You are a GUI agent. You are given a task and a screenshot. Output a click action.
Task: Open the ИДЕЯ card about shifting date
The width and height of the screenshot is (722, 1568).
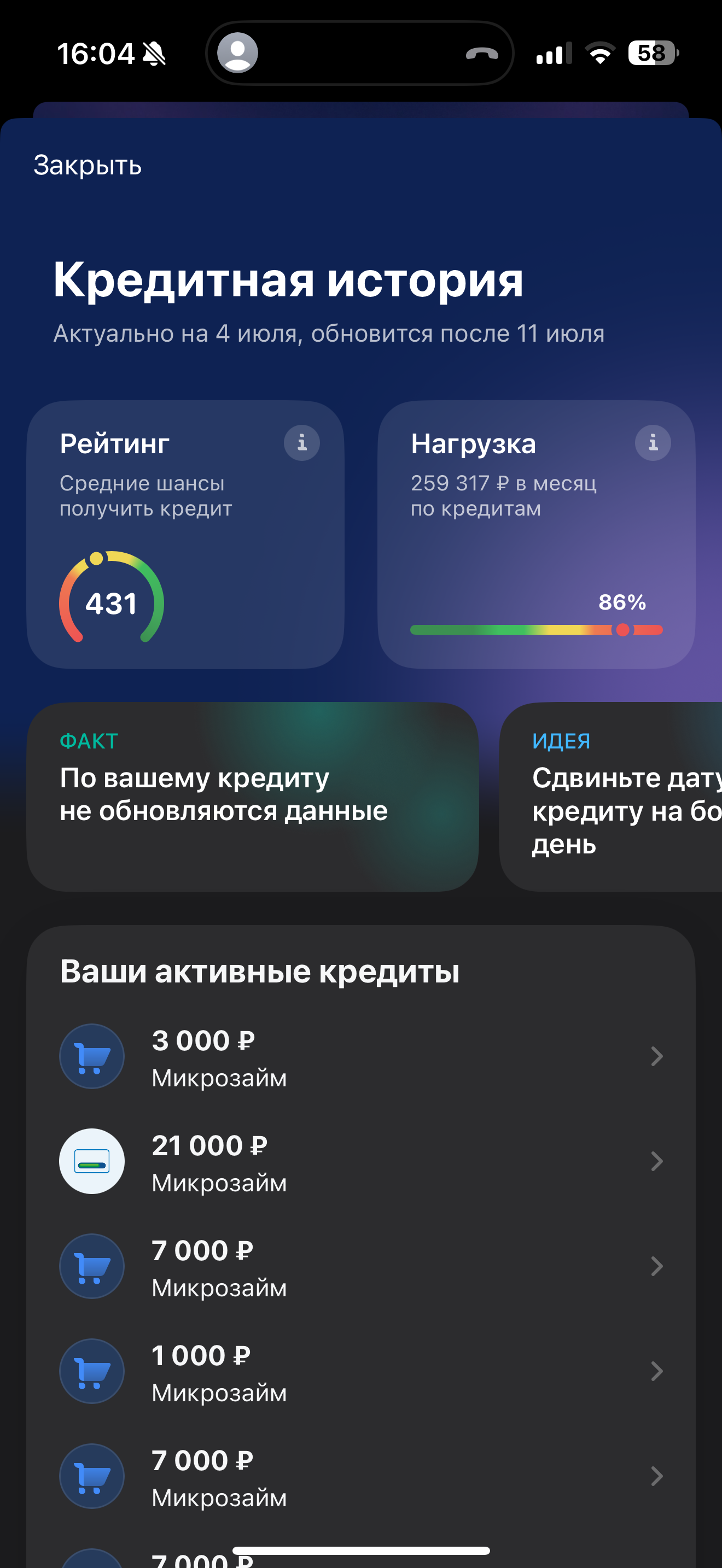pos(610,797)
